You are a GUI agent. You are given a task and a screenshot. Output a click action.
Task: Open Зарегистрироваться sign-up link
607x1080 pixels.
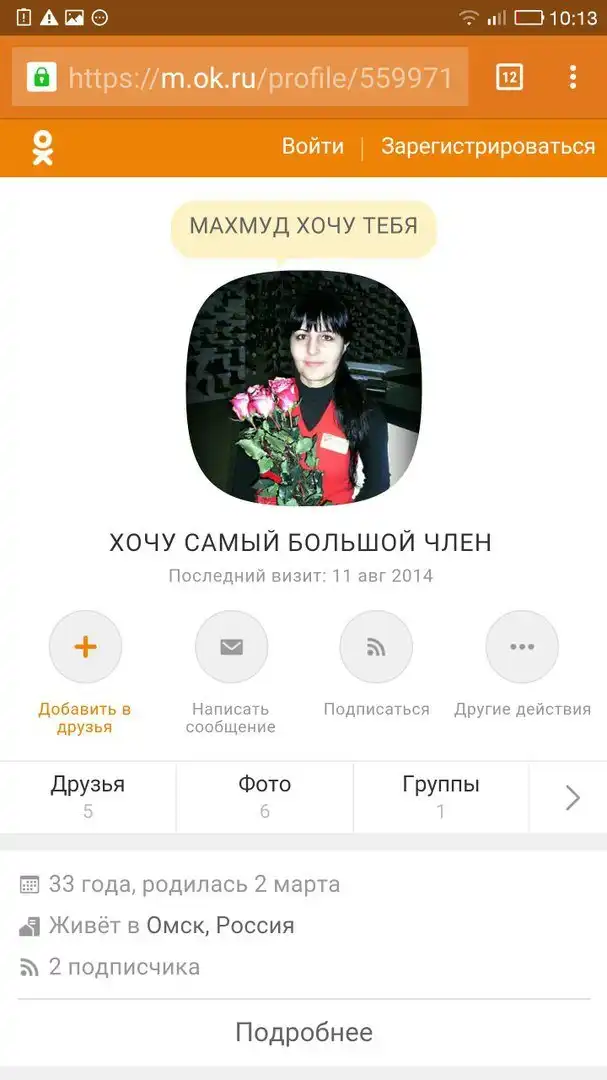[x=487, y=147]
